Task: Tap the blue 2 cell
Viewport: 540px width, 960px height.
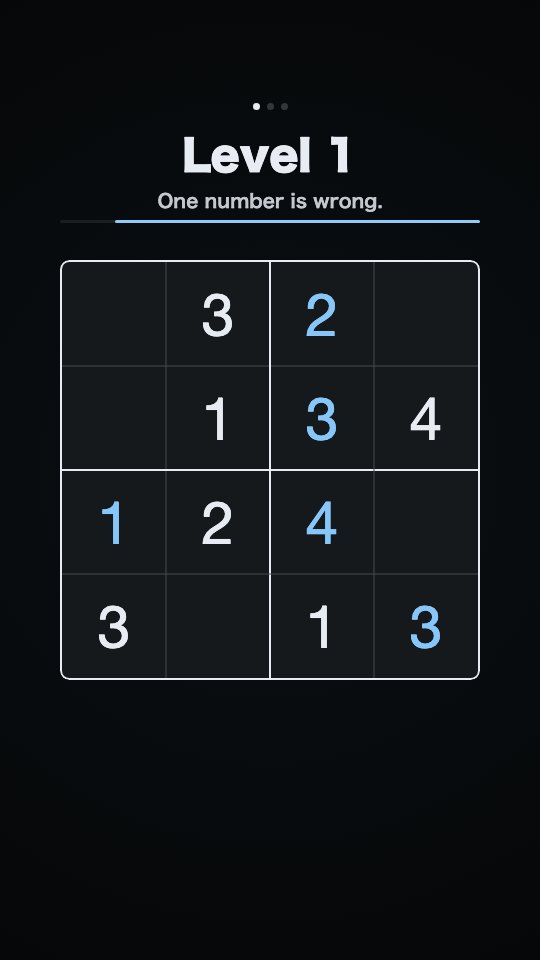Action: [x=322, y=314]
